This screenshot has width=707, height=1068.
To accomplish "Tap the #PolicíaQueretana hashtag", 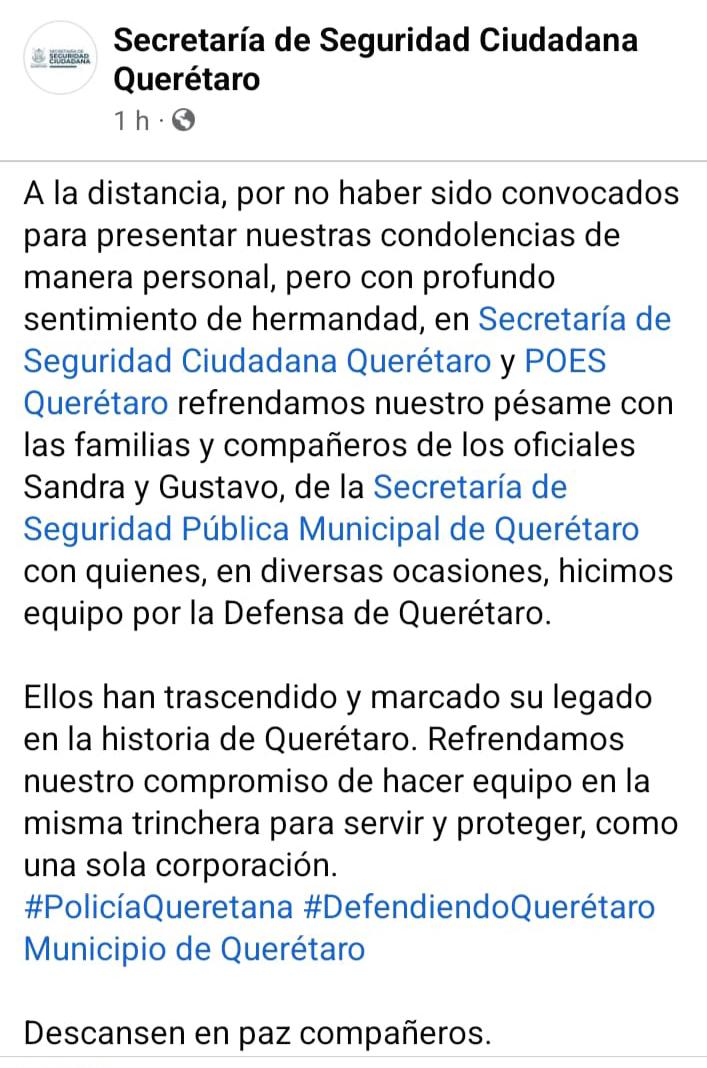I will pos(158,907).
